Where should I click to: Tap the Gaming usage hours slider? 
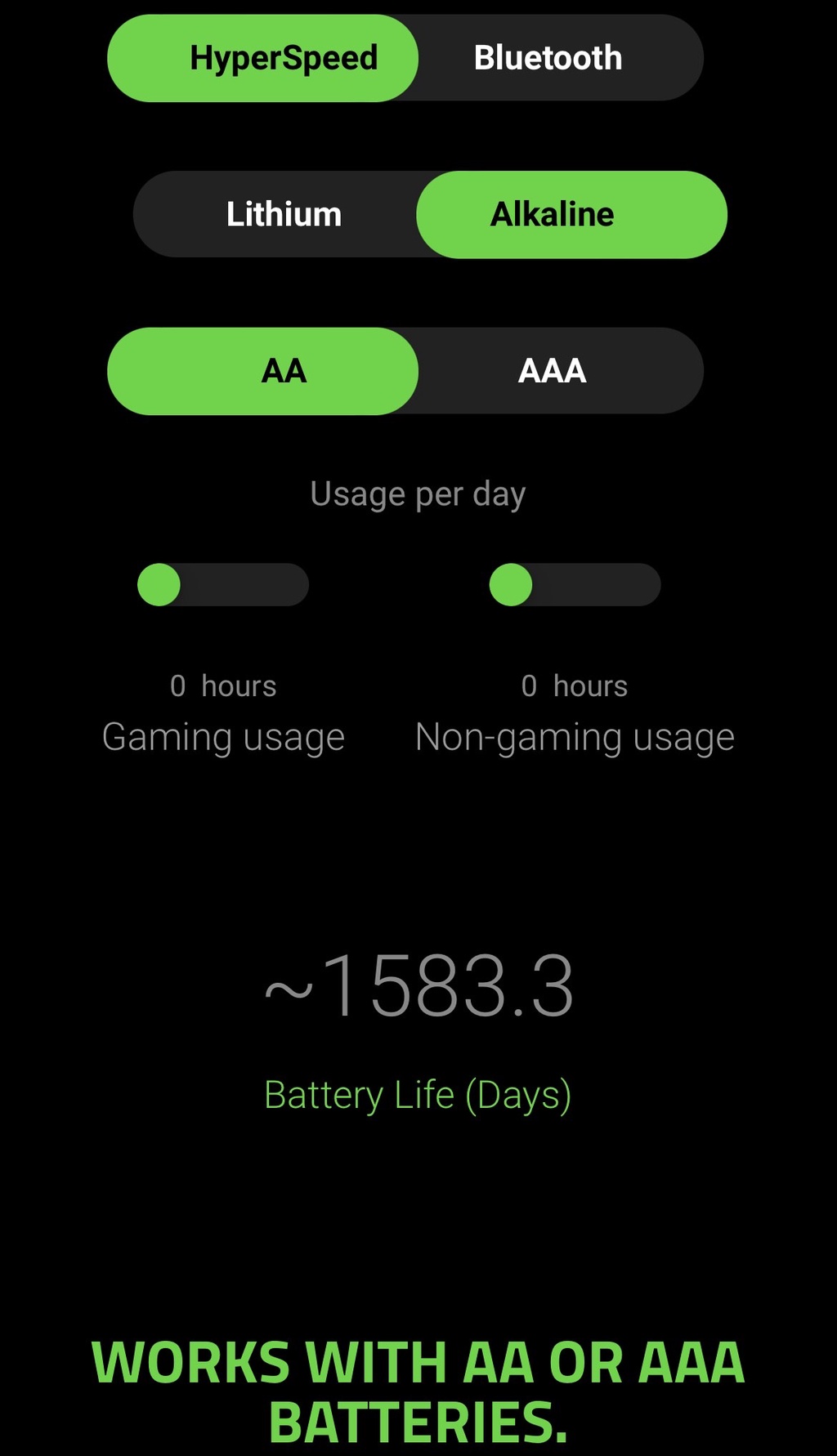point(223,584)
